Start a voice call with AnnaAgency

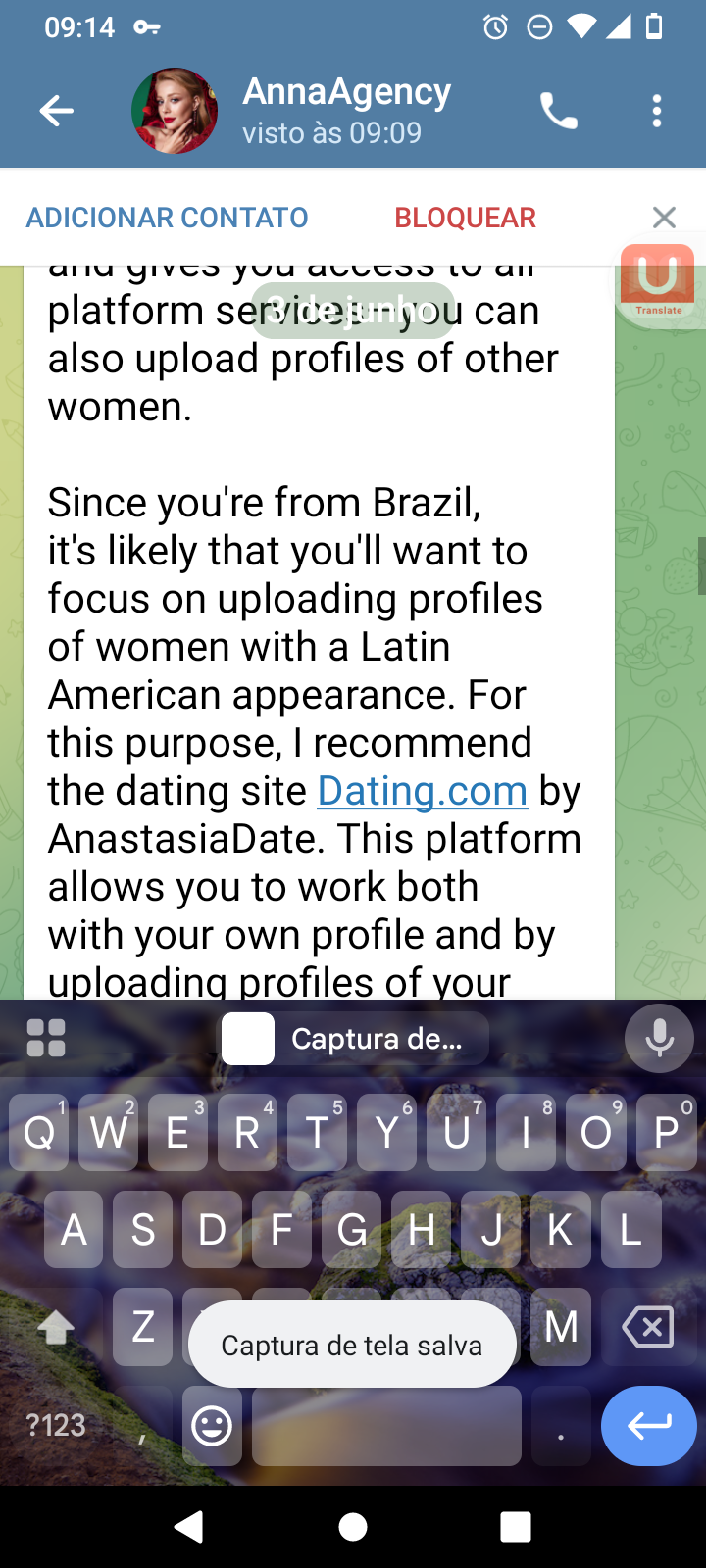click(559, 111)
